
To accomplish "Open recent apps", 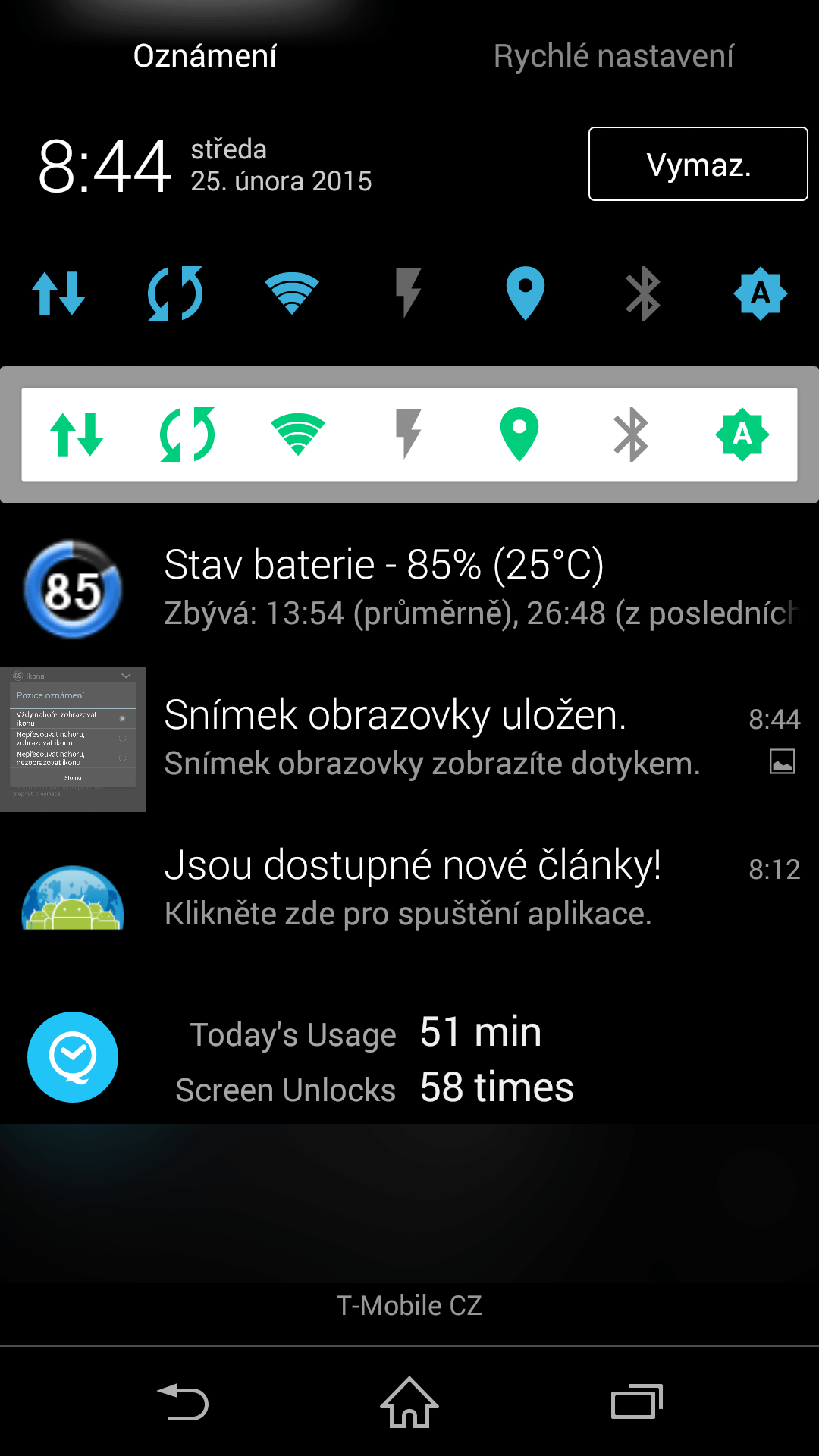I will point(637,1402).
